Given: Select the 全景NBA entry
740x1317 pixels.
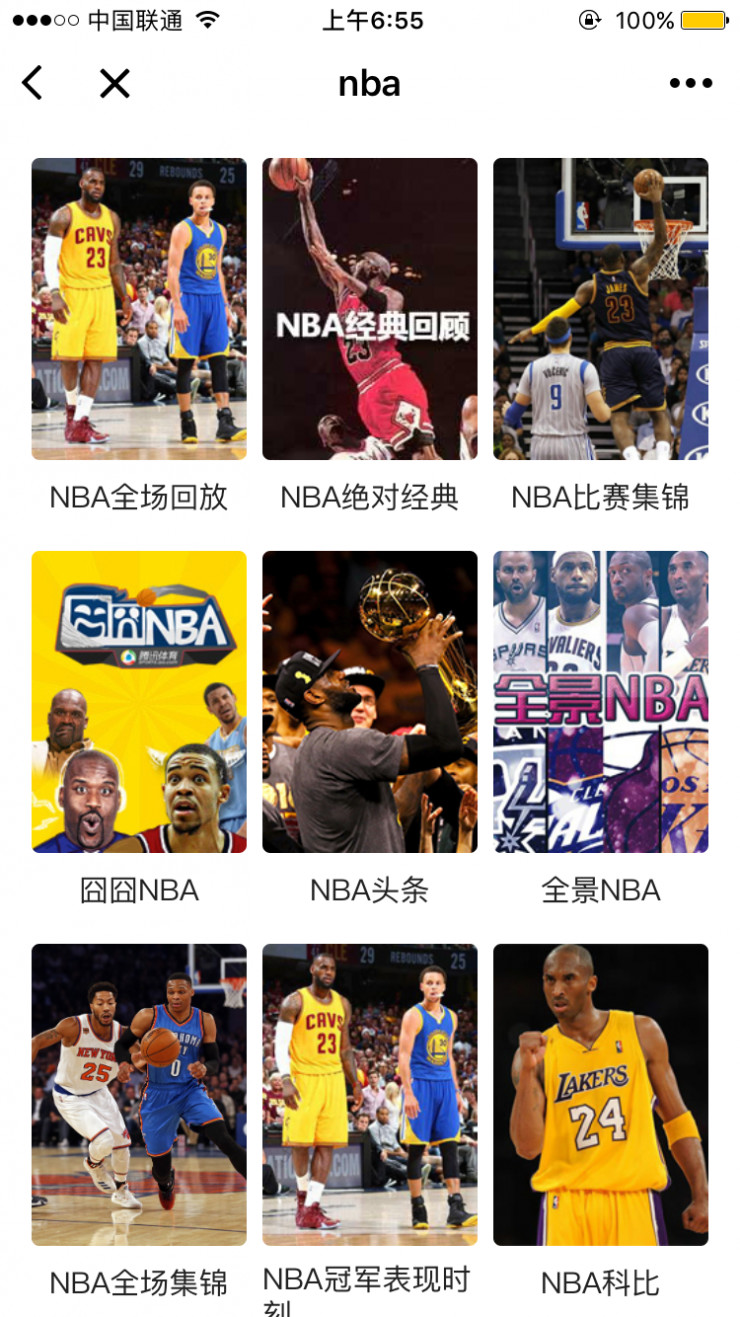Looking at the screenshot, I should [x=601, y=890].
